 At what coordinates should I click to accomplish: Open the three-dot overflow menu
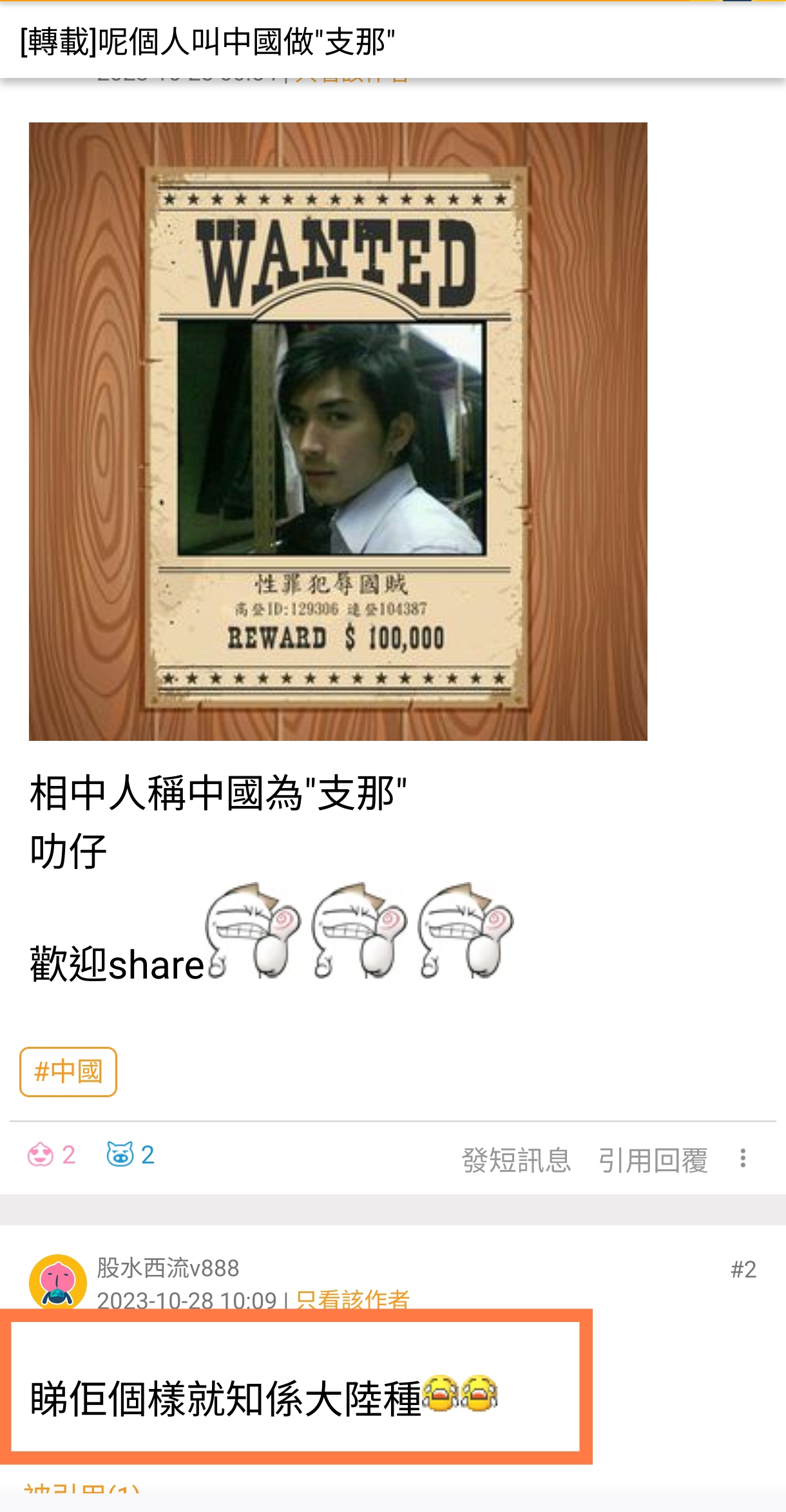point(743,1158)
